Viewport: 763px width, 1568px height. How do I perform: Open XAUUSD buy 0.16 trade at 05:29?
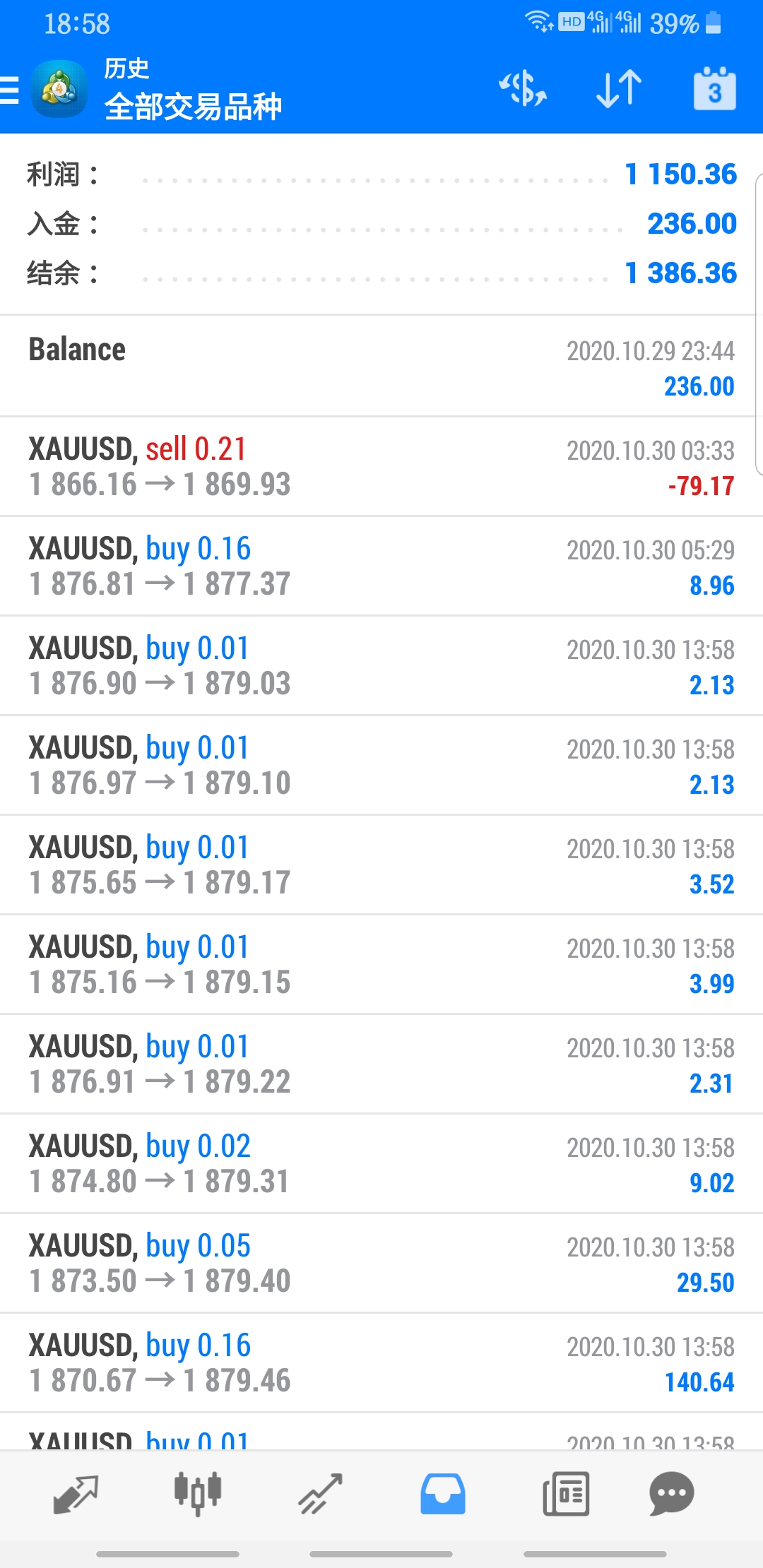coord(381,565)
